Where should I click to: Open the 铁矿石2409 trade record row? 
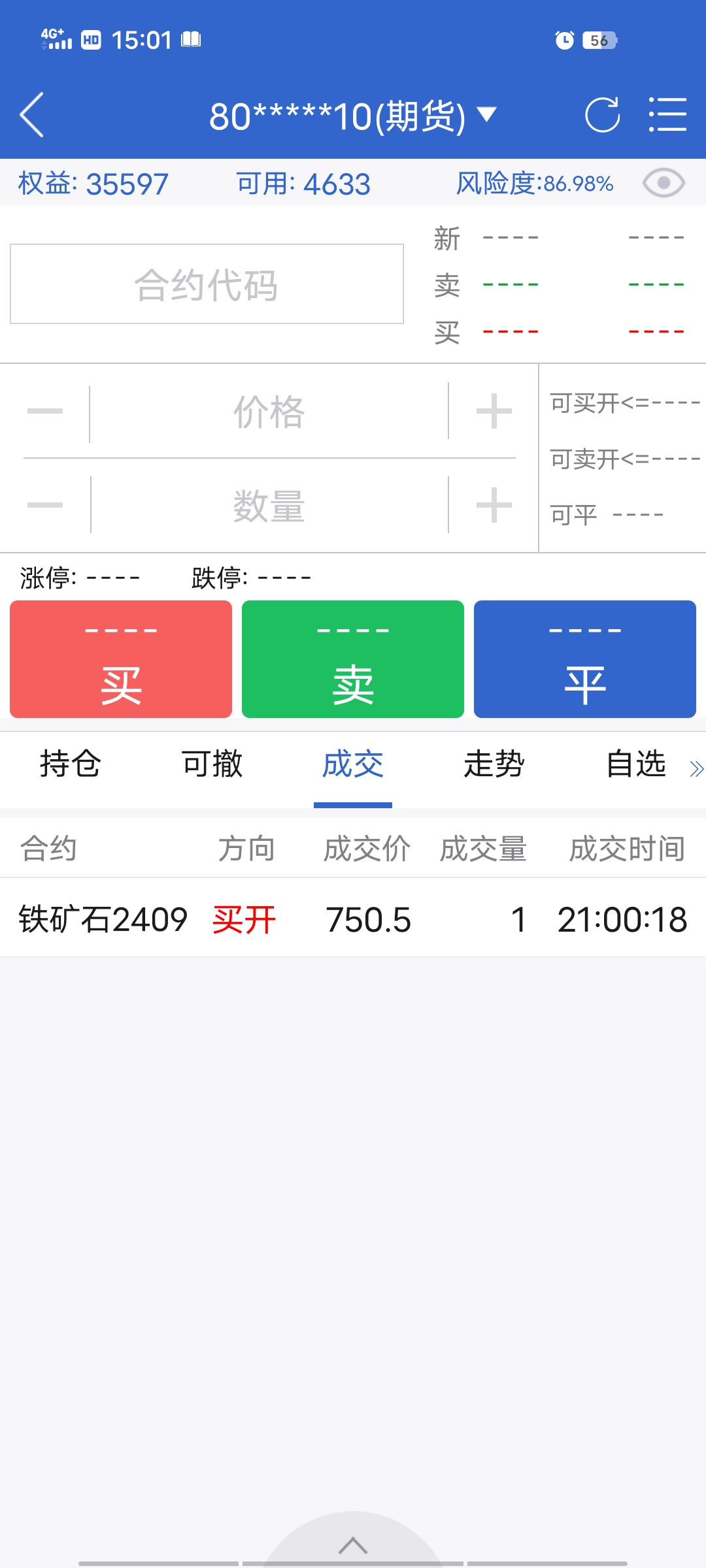pyautogui.click(x=353, y=919)
